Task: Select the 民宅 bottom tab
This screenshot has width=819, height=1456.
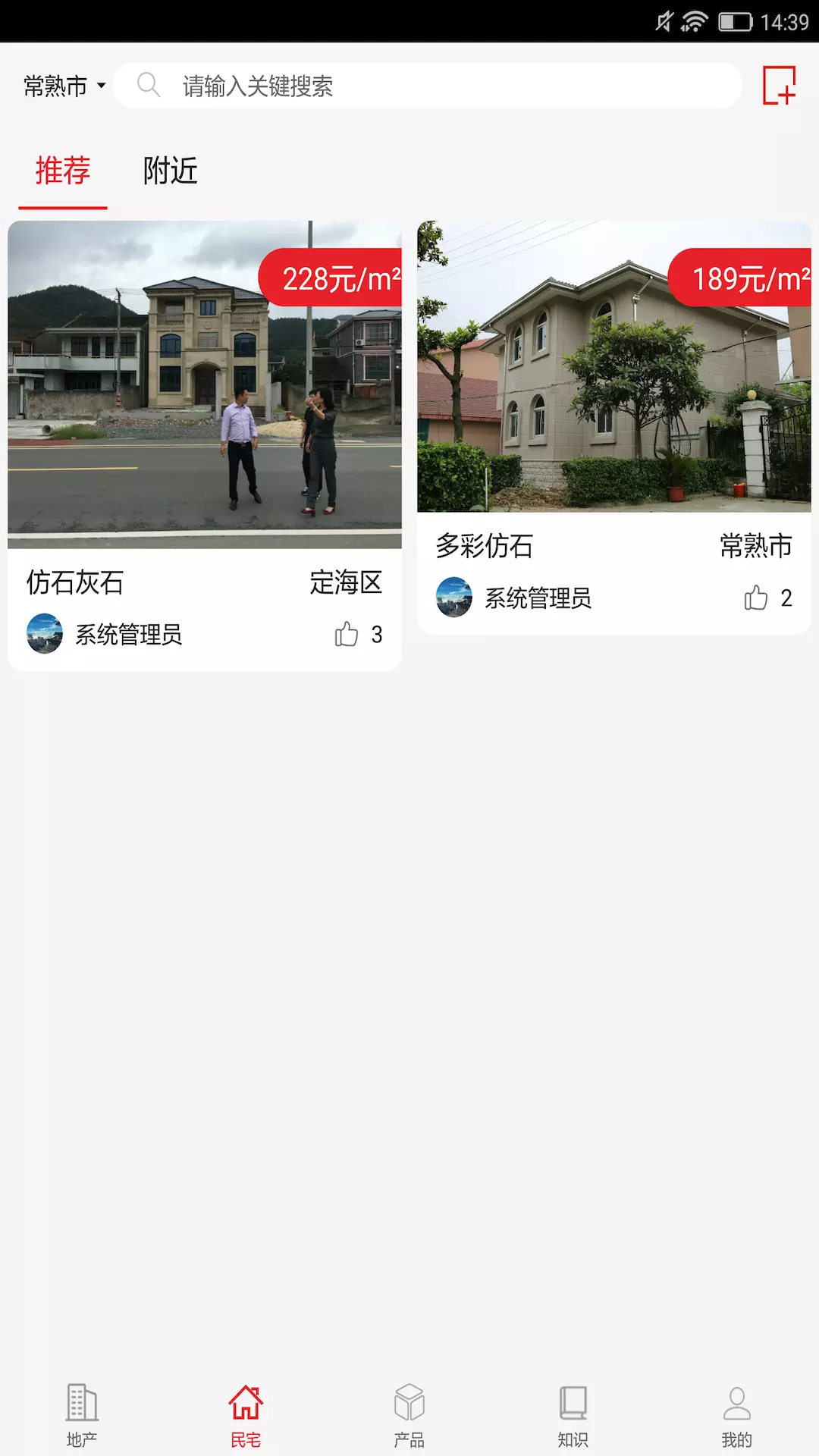Action: click(x=246, y=1415)
